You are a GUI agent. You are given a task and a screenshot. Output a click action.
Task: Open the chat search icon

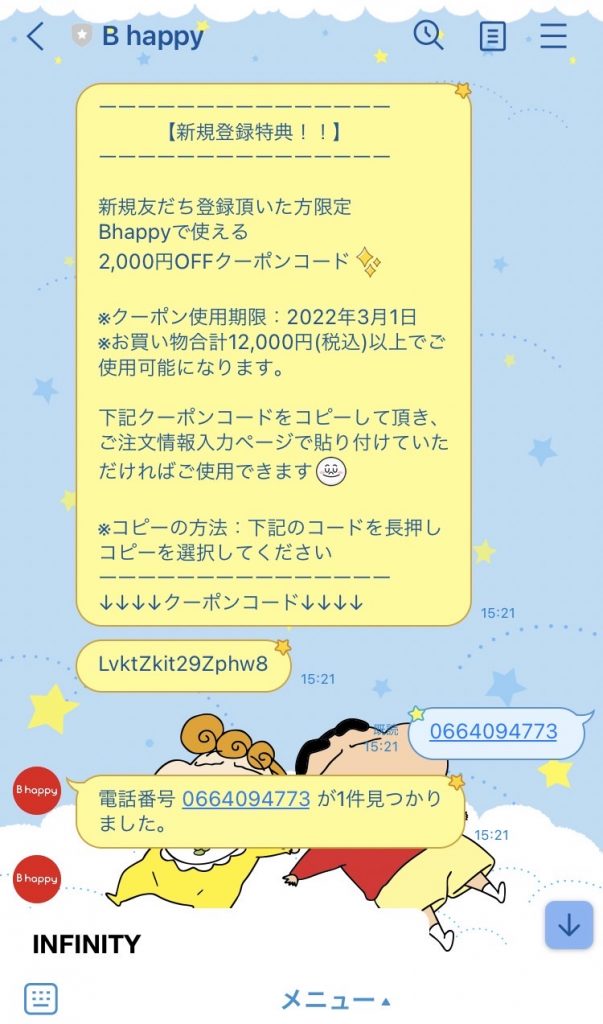point(429,35)
